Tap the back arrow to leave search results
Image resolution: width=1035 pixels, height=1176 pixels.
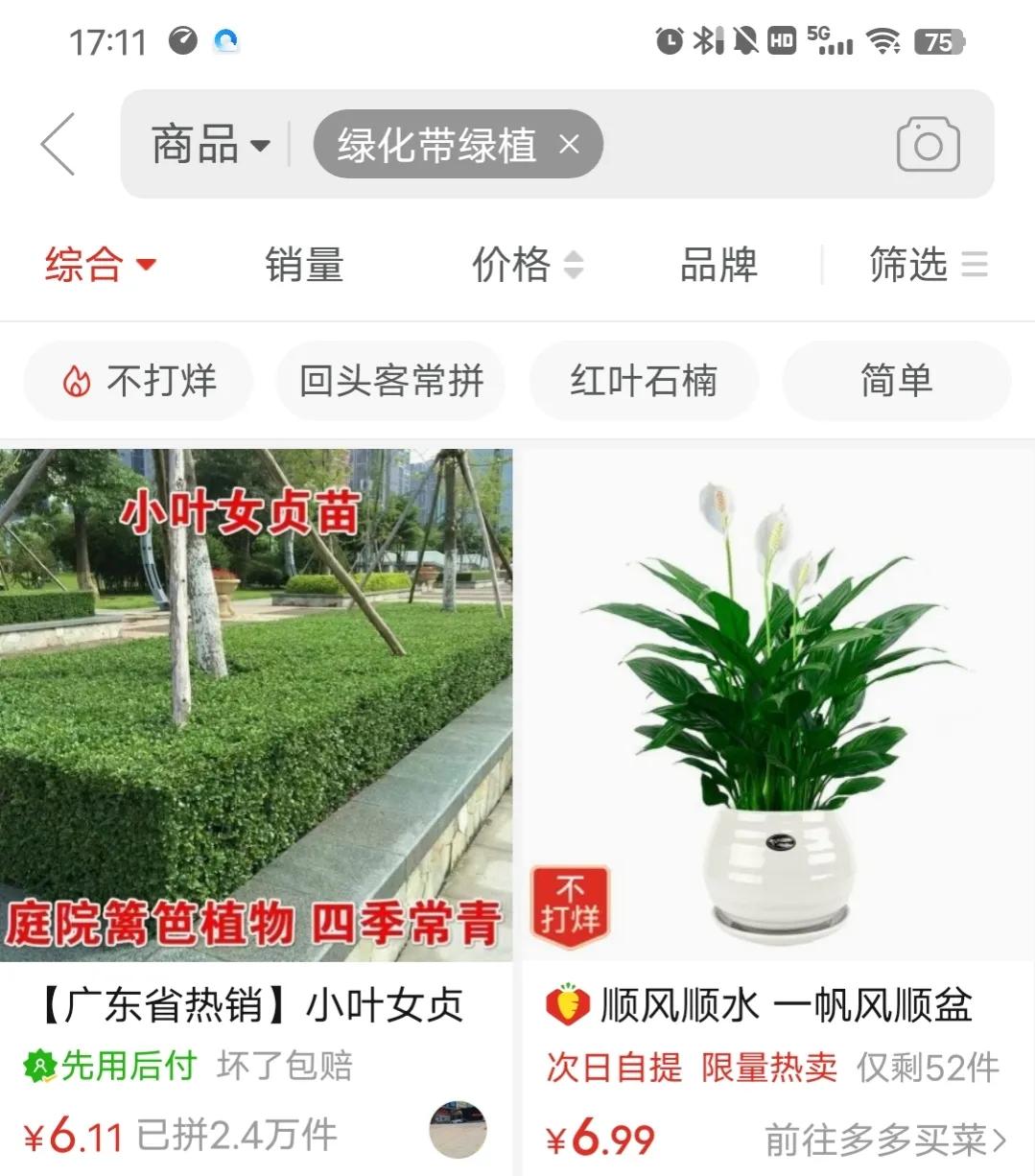pyautogui.click(x=57, y=144)
